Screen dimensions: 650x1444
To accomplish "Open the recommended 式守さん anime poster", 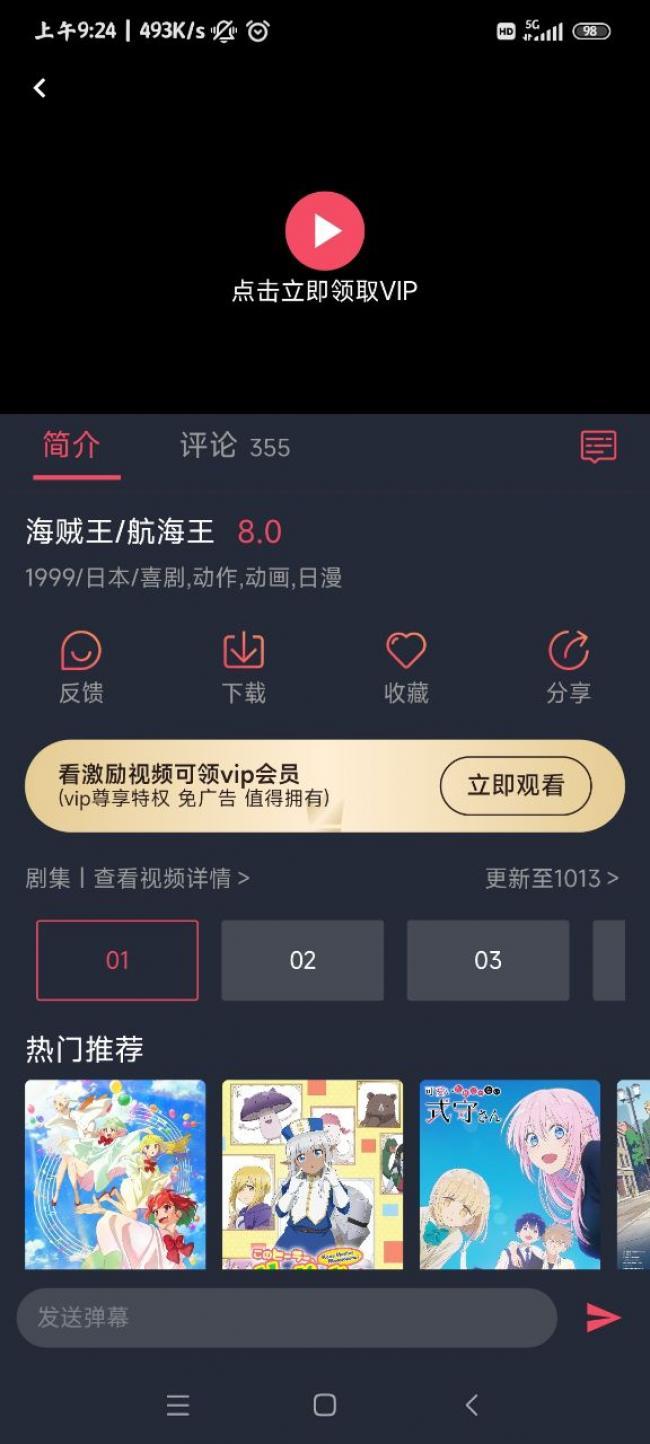I will coord(510,1175).
